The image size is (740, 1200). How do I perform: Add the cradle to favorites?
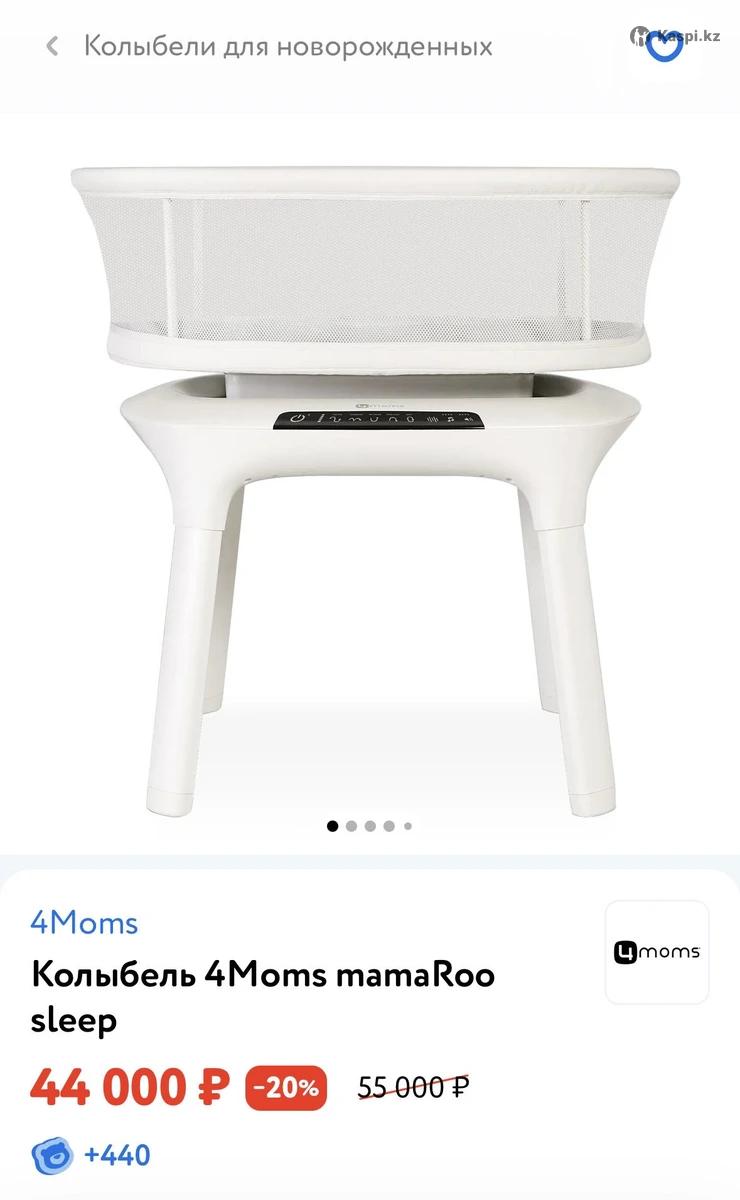click(664, 46)
